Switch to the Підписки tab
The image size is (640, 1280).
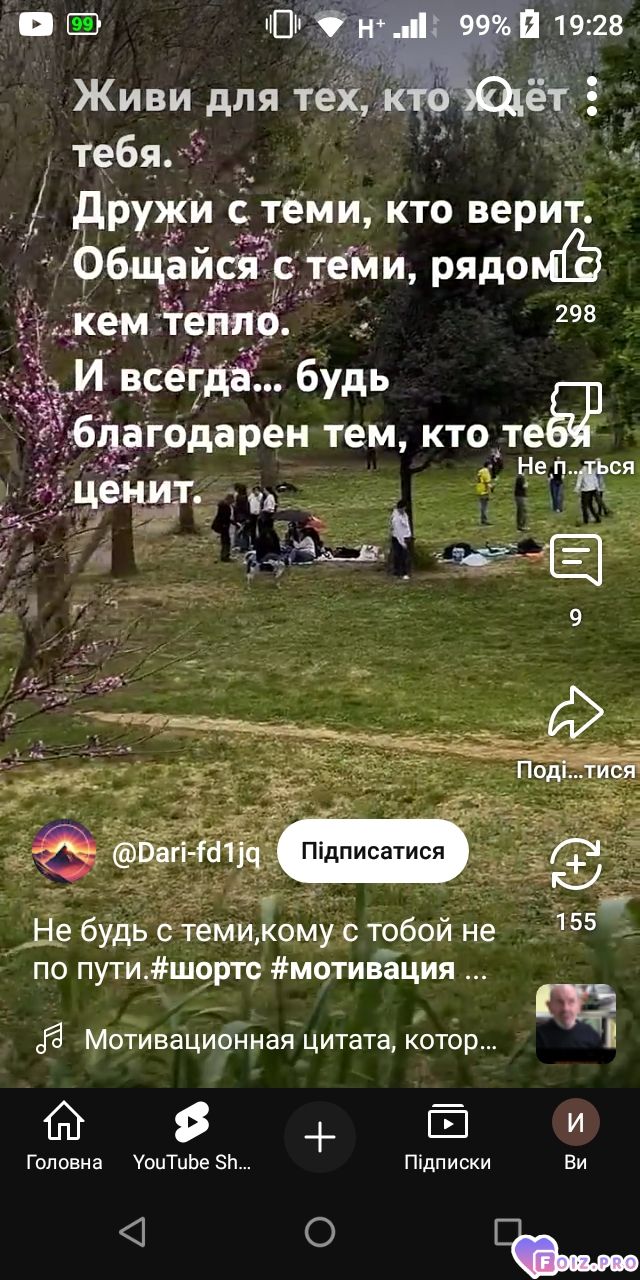pyautogui.click(x=448, y=1136)
